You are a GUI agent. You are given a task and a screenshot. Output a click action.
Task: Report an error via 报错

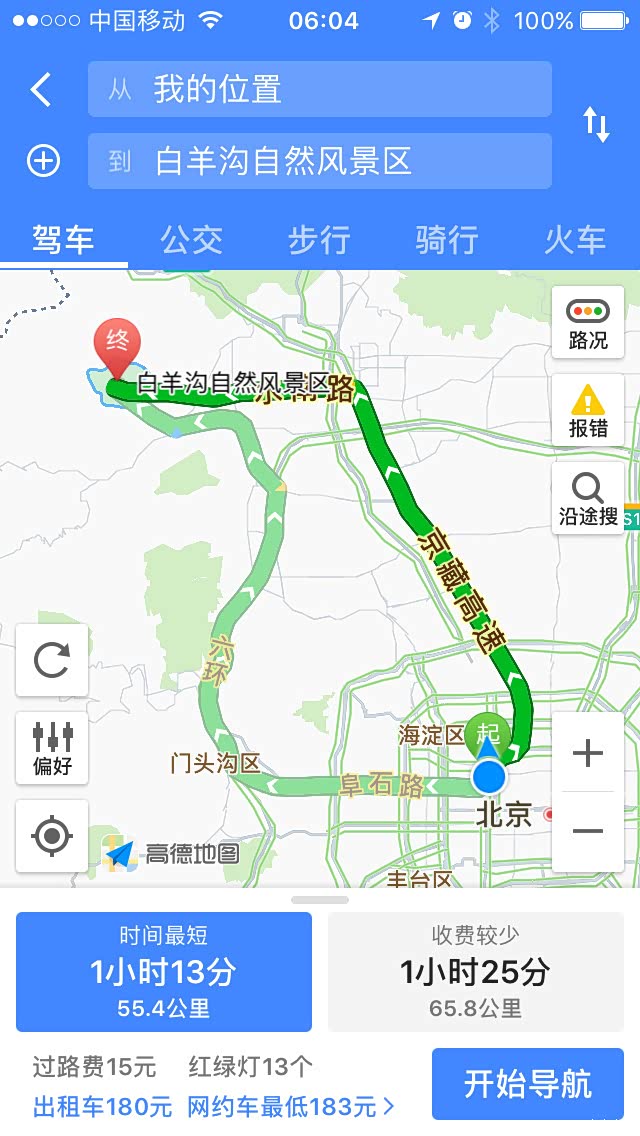point(588,411)
